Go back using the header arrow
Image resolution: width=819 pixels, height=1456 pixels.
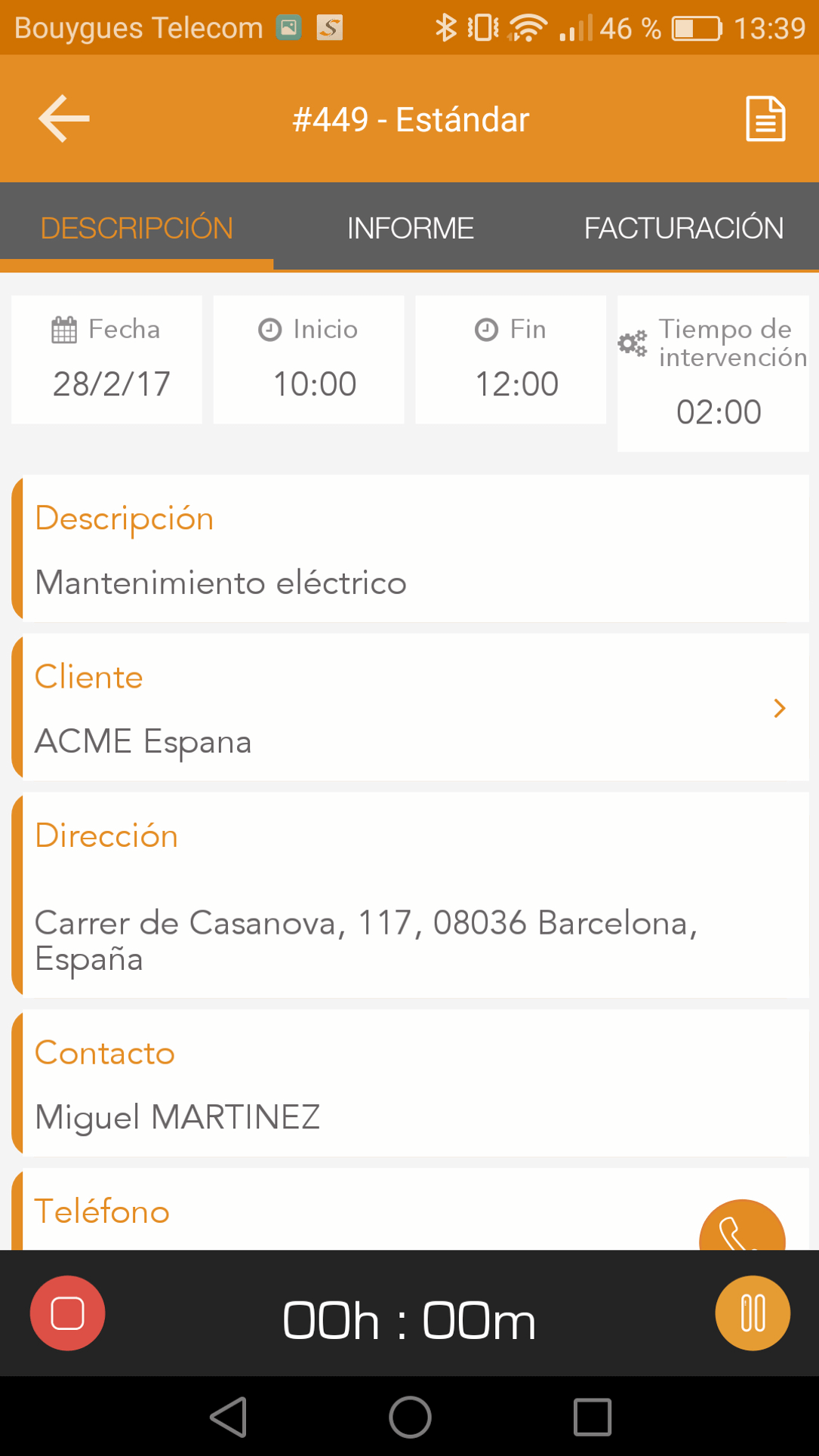pyautogui.click(x=64, y=119)
